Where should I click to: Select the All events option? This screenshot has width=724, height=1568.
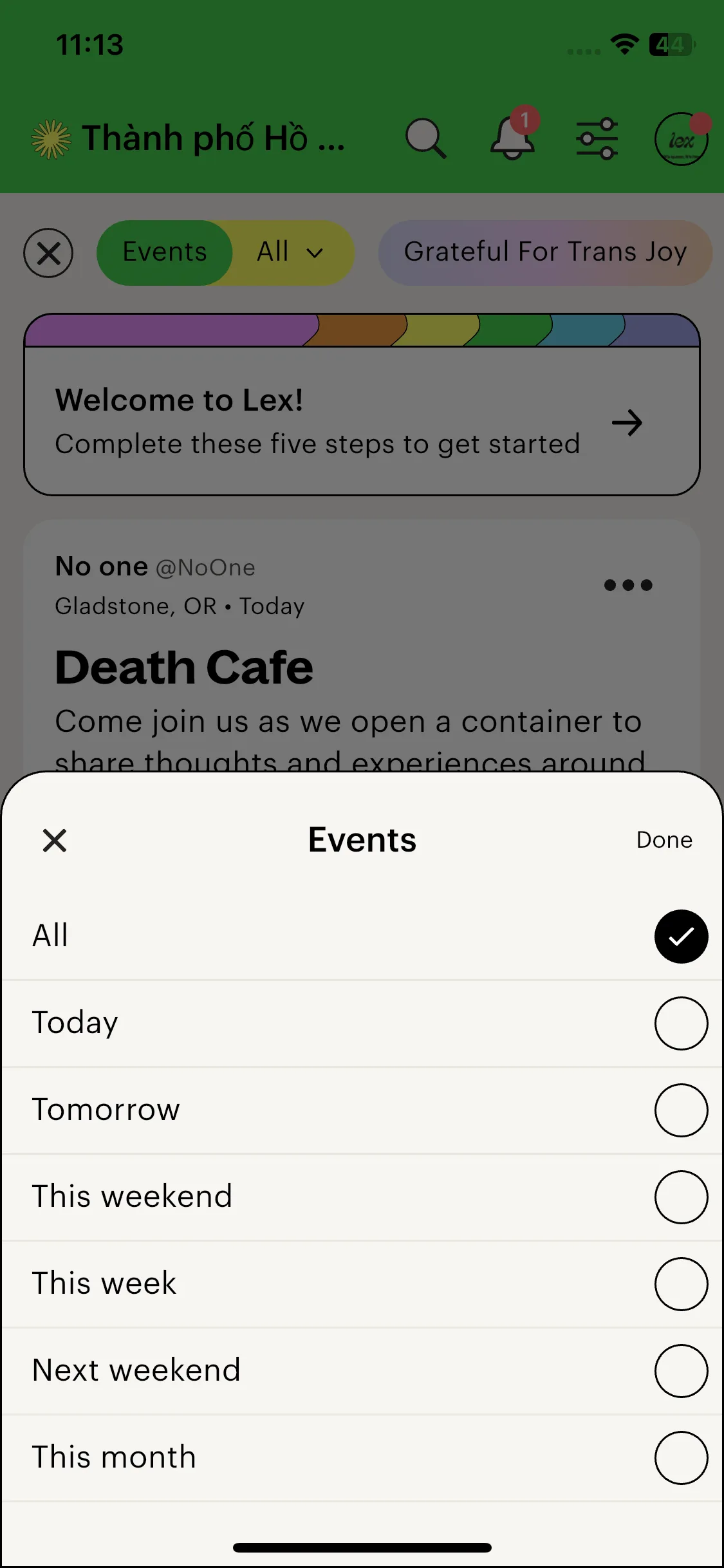point(680,936)
